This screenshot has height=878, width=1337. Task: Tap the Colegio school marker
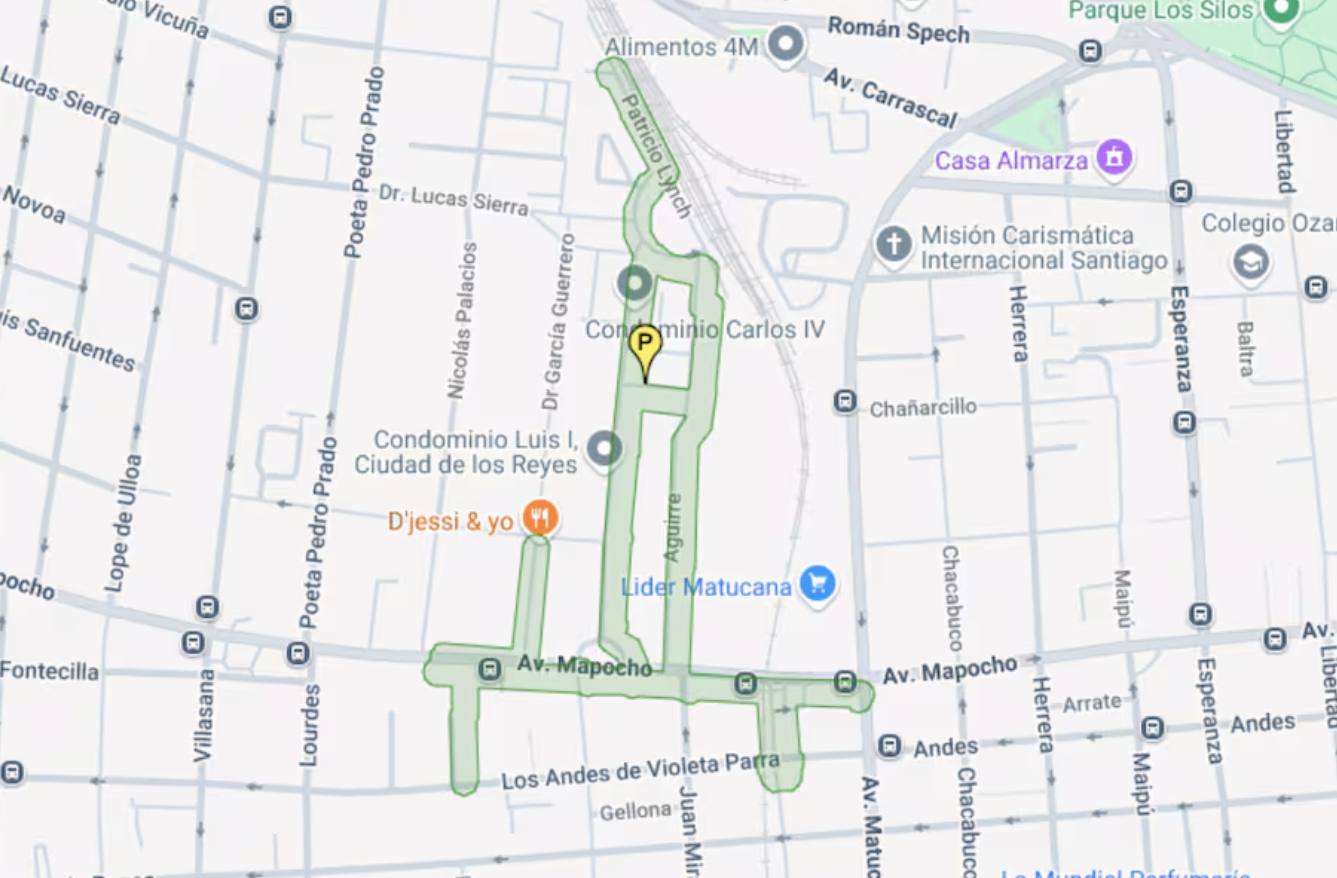pos(1250,262)
